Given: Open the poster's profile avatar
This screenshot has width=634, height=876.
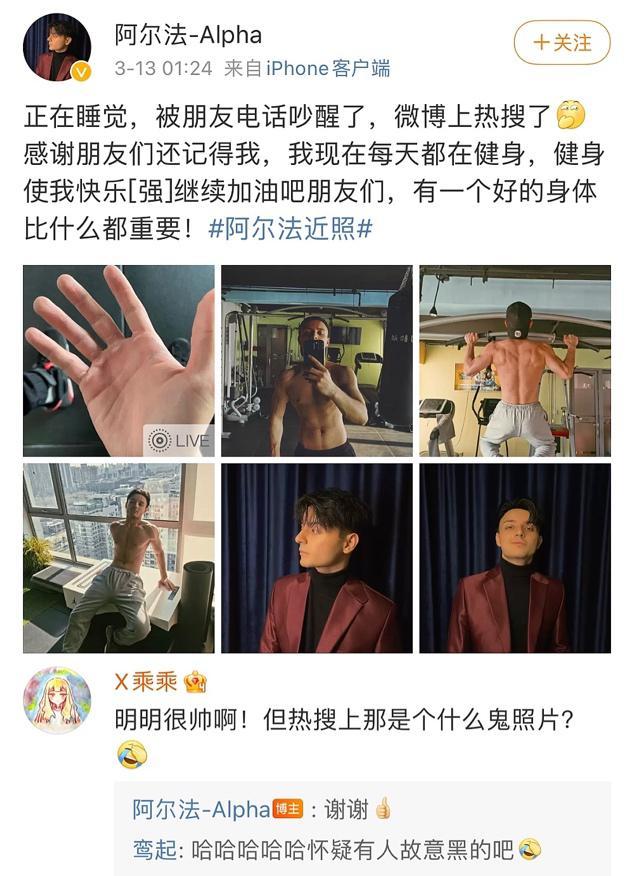Looking at the screenshot, I should click(x=57, y=47).
